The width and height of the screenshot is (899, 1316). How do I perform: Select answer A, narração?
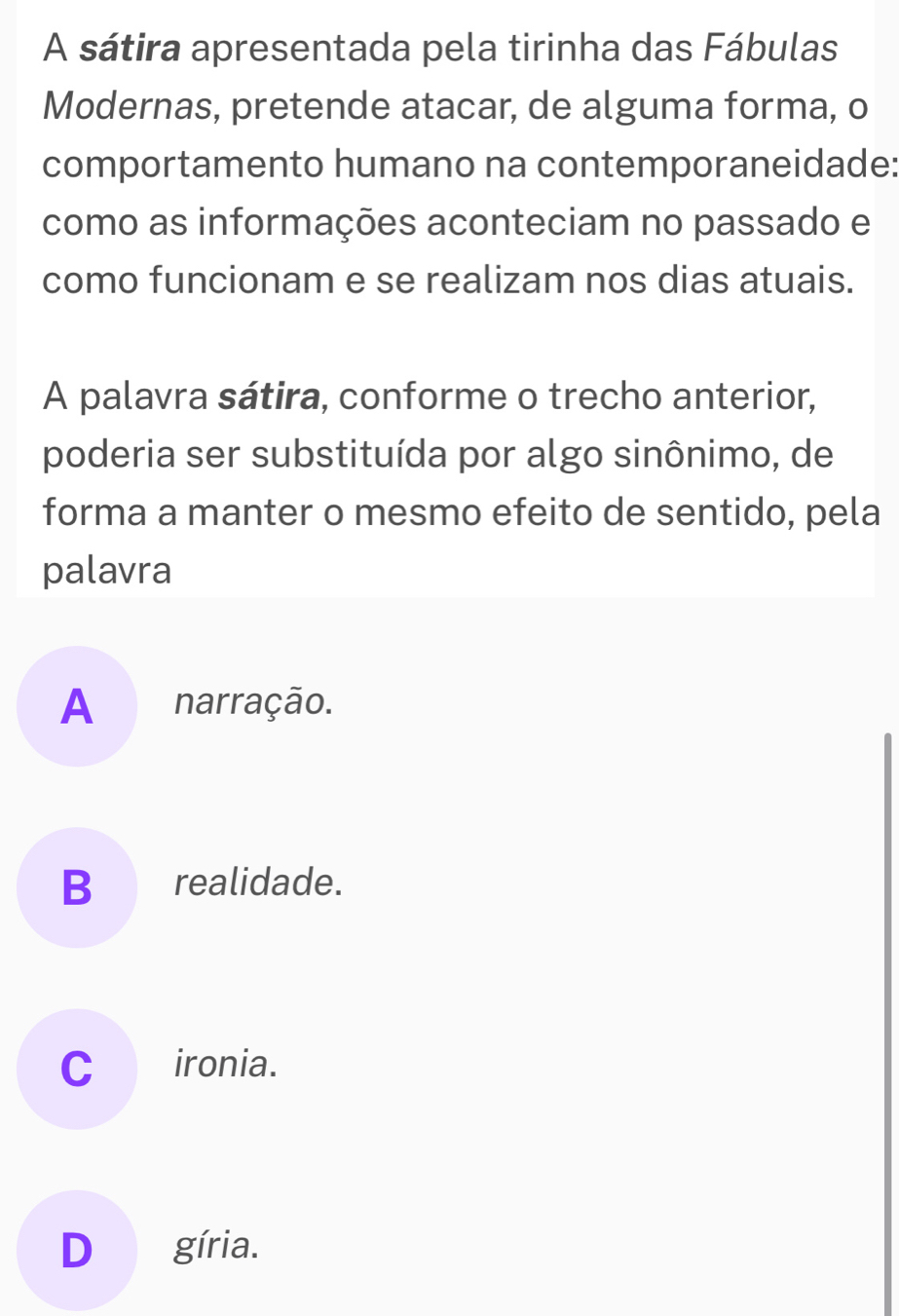coord(77,706)
